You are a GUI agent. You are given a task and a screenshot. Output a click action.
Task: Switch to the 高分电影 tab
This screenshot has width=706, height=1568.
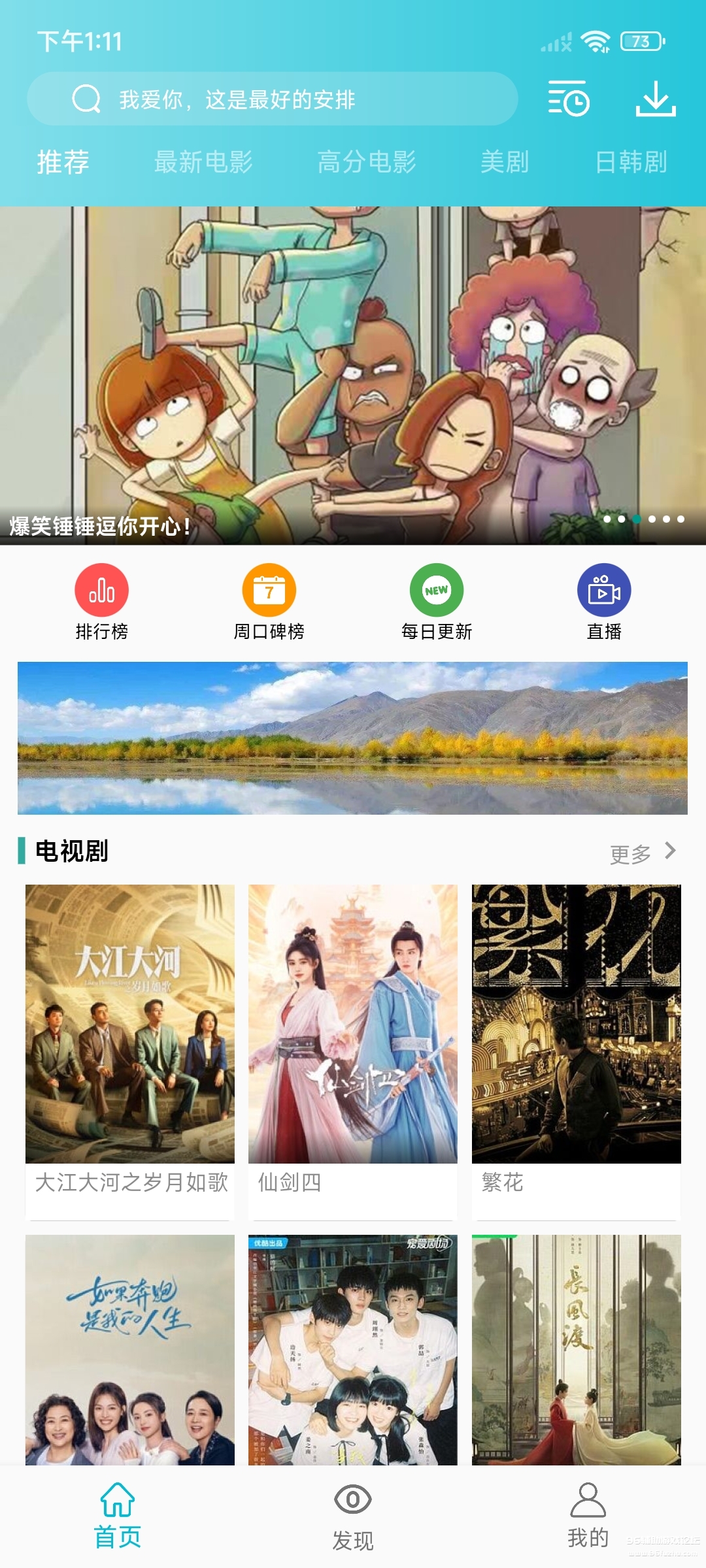(367, 162)
